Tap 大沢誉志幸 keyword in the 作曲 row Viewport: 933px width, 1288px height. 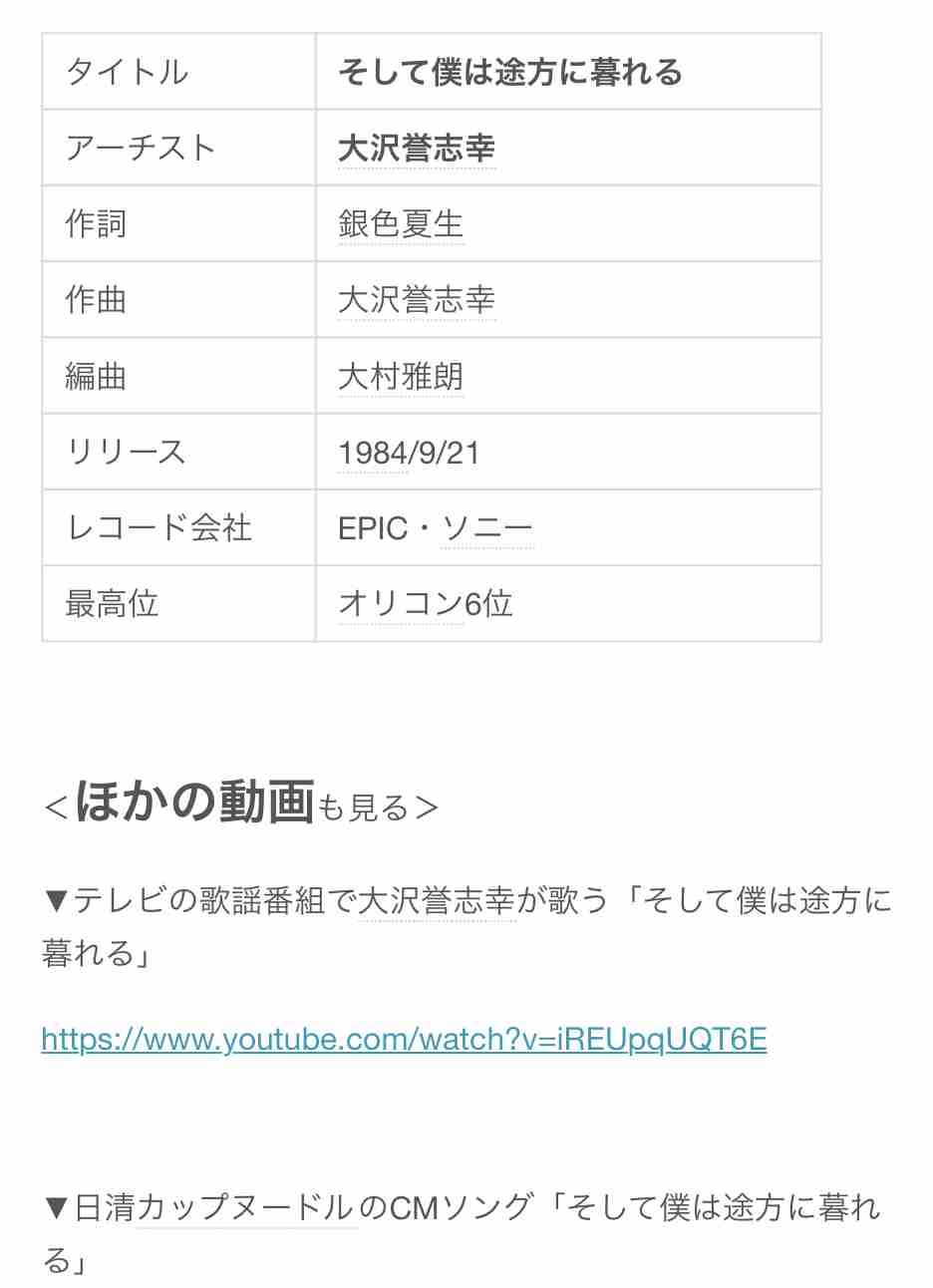tap(416, 300)
